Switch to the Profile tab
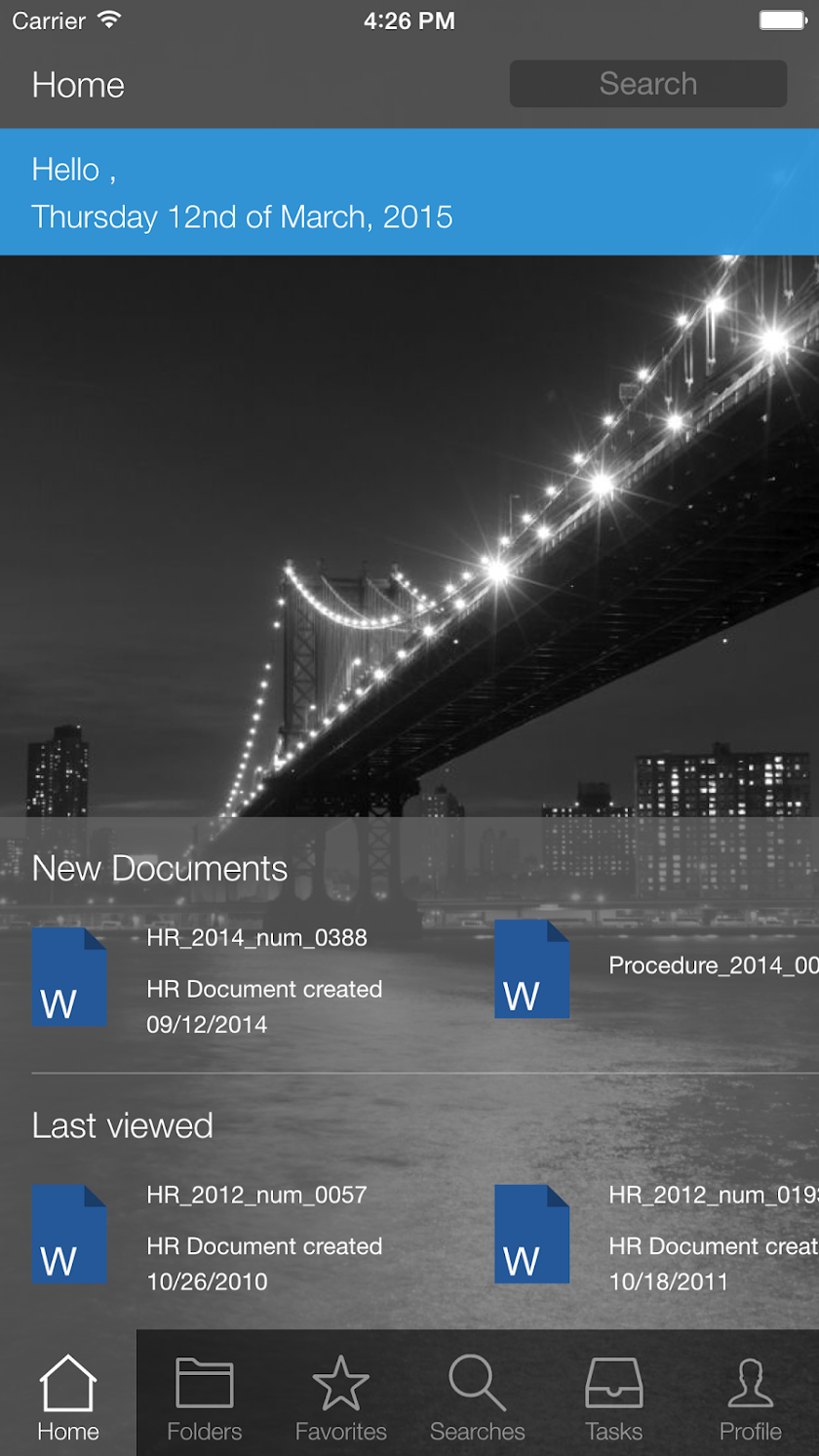The height and width of the screenshot is (1456, 819). 750,1397
